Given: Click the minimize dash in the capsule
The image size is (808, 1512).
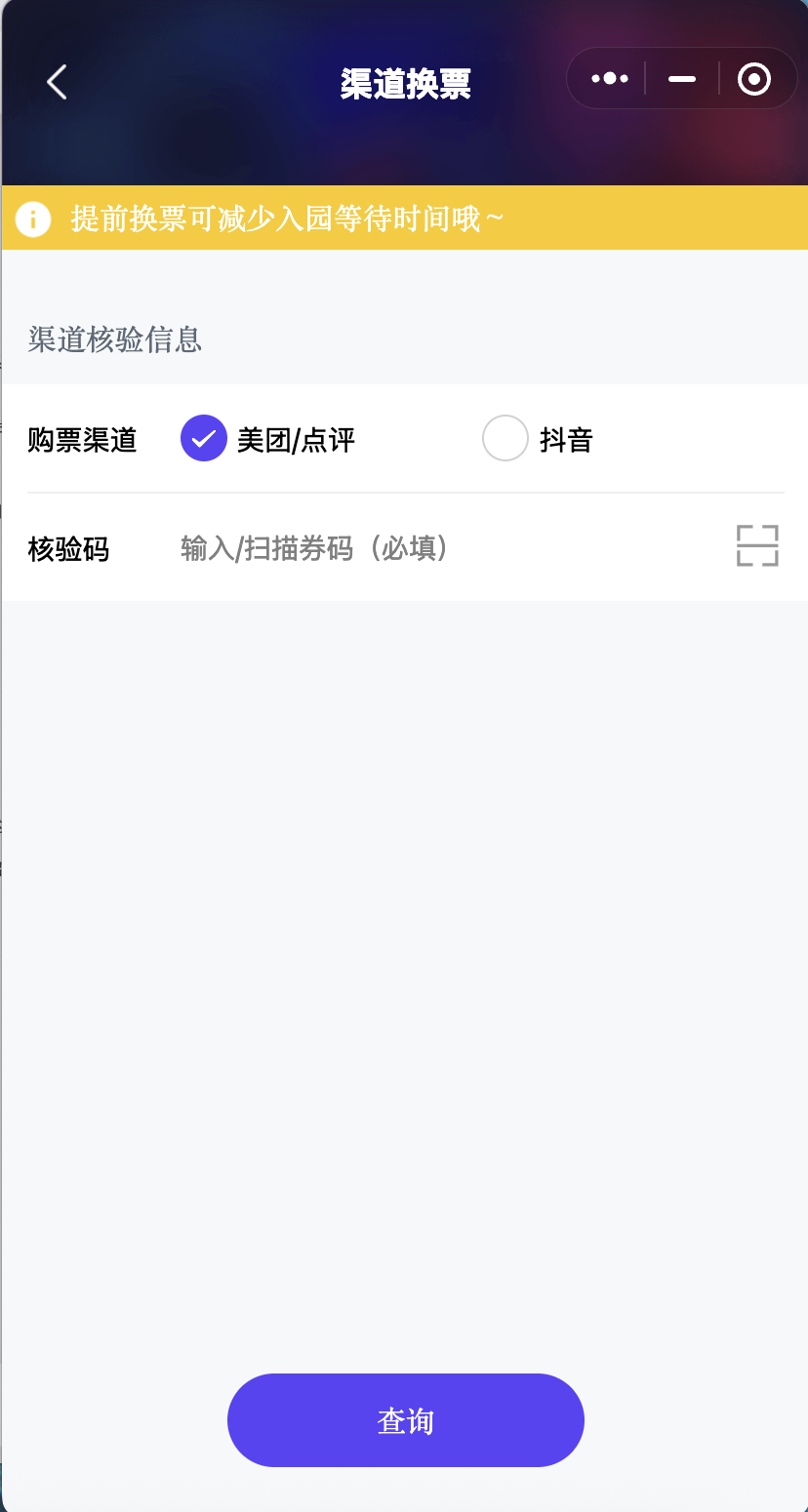Looking at the screenshot, I should [x=681, y=78].
